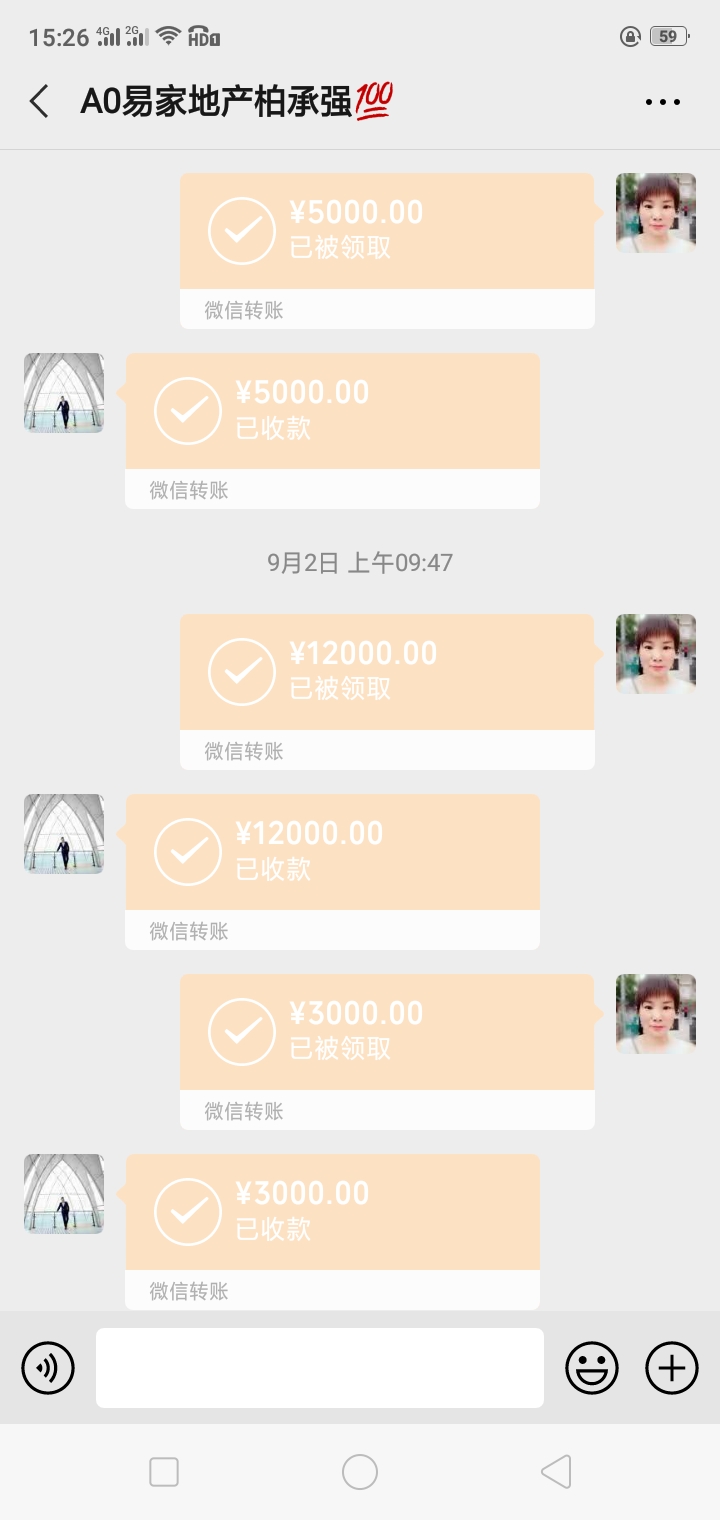The height and width of the screenshot is (1520, 720).
Task: Open the voice message input icon
Action: tap(47, 1367)
